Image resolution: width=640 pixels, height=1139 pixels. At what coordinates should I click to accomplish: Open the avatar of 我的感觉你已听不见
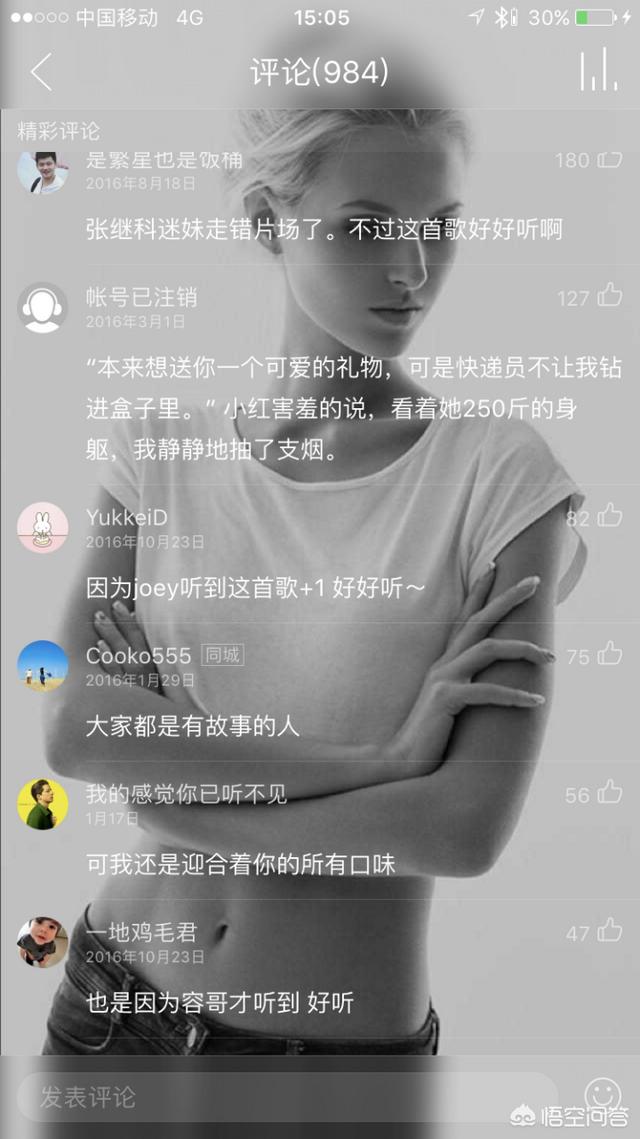[43, 804]
